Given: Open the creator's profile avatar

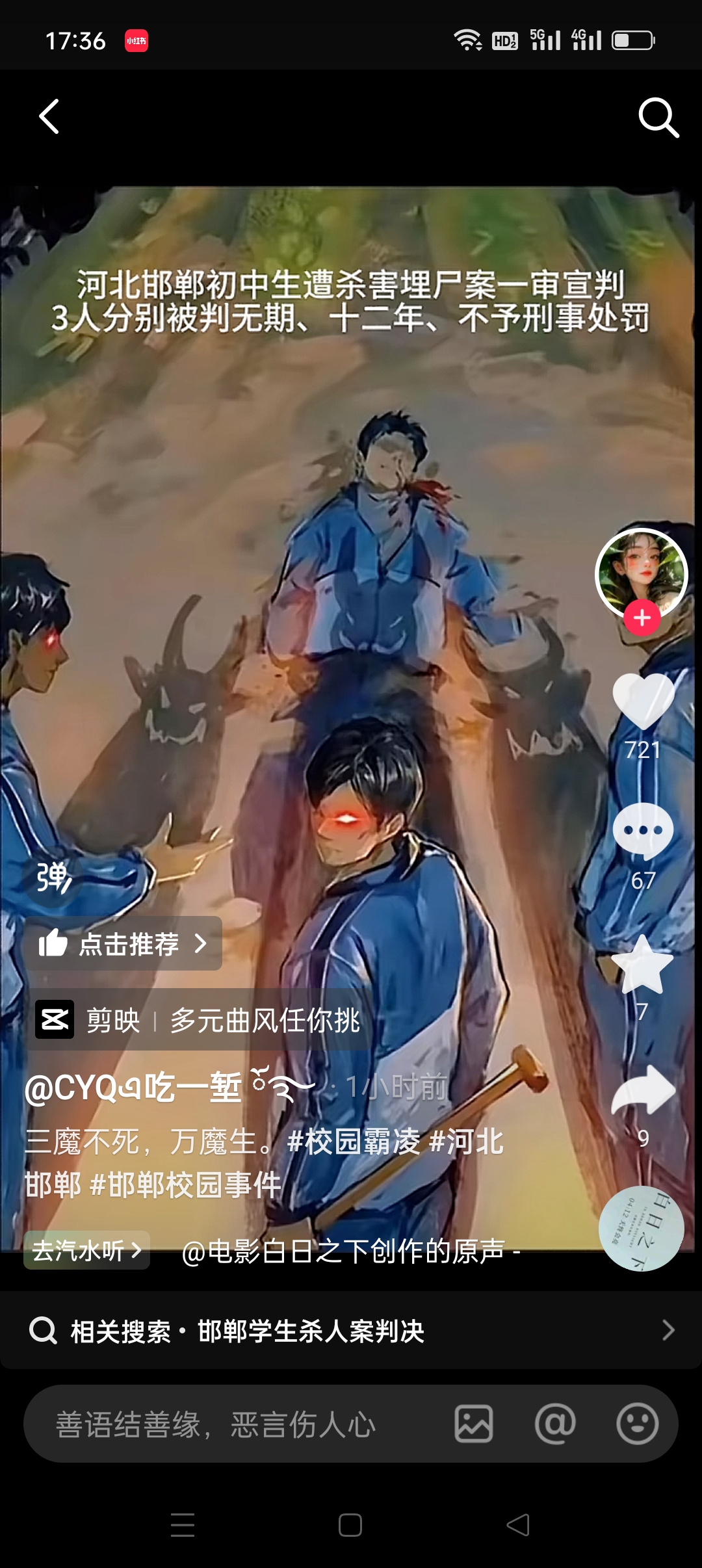Looking at the screenshot, I should (x=642, y=572).
